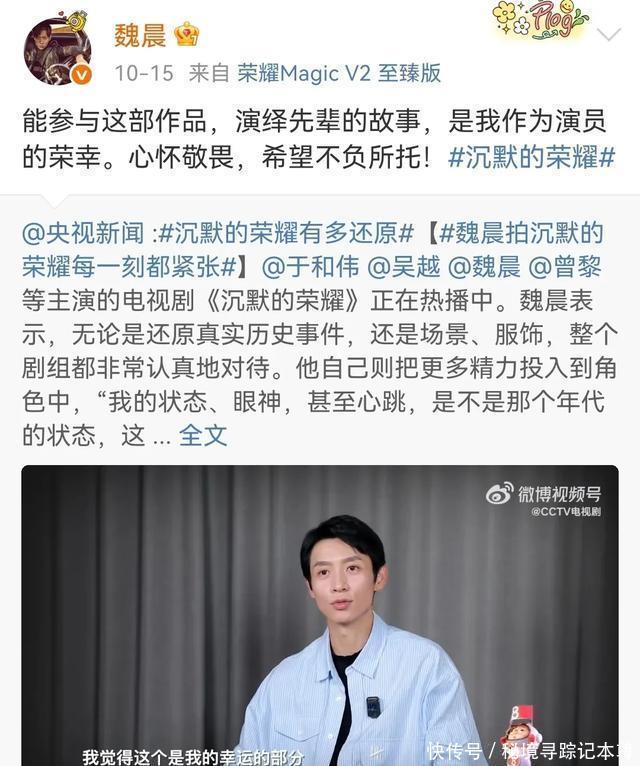This screenshot has width=640, height=766.
Task: Open the 魏晨 username link
Action: point(139,35)
